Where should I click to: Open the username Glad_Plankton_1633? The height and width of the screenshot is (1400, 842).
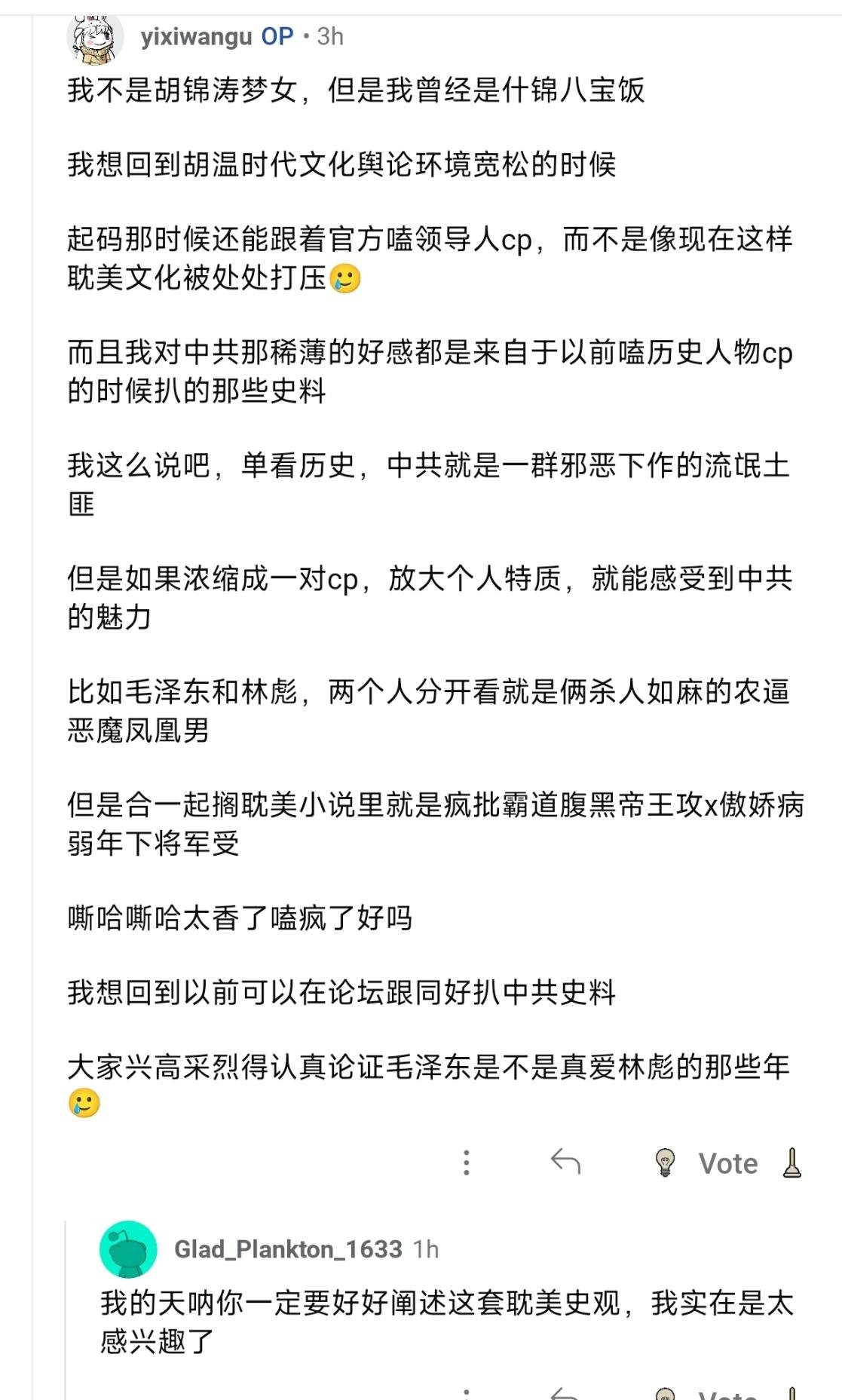pyautogui.click(x=288, y=1249)
